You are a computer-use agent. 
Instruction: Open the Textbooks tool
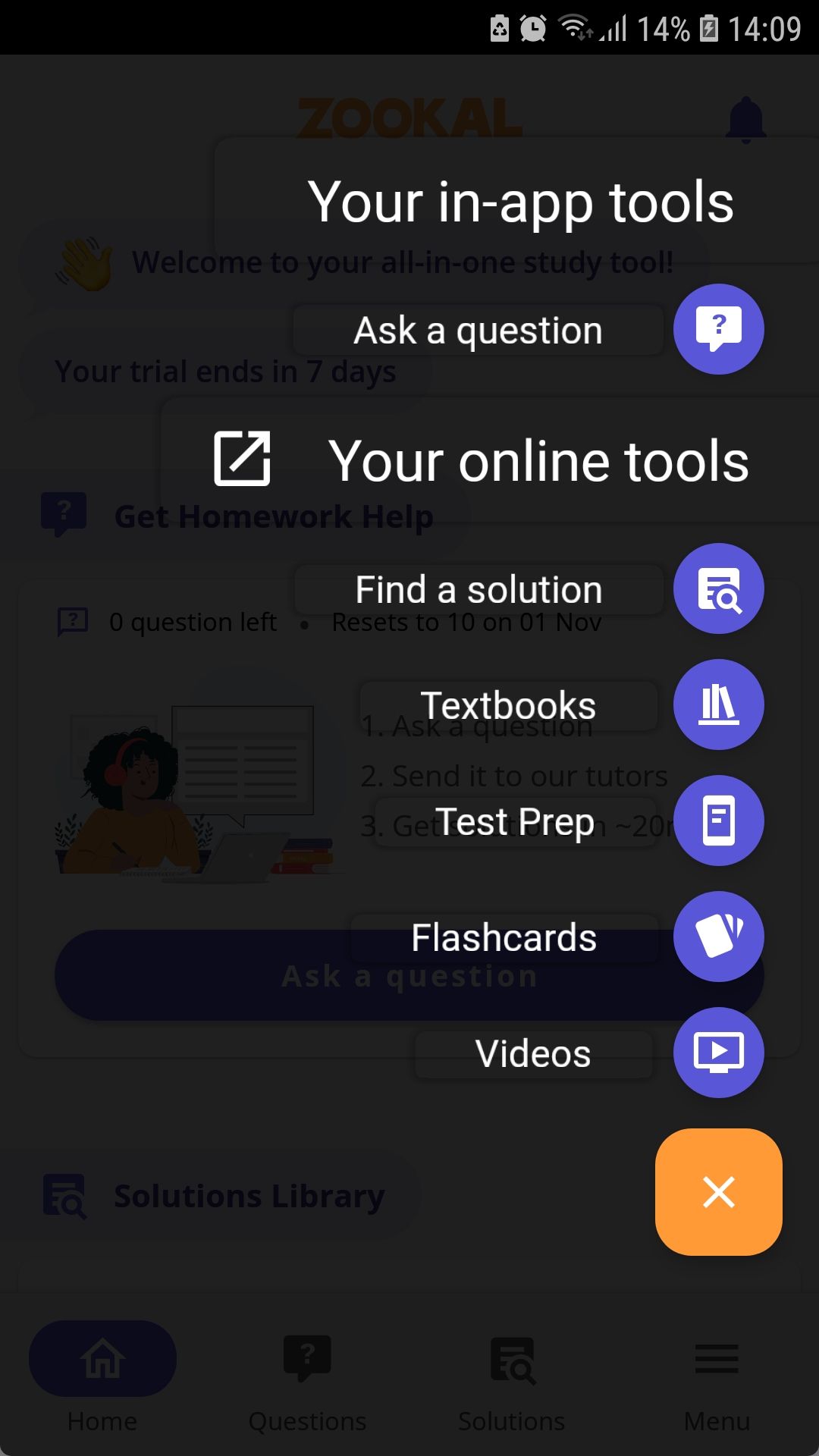[718, 704]
